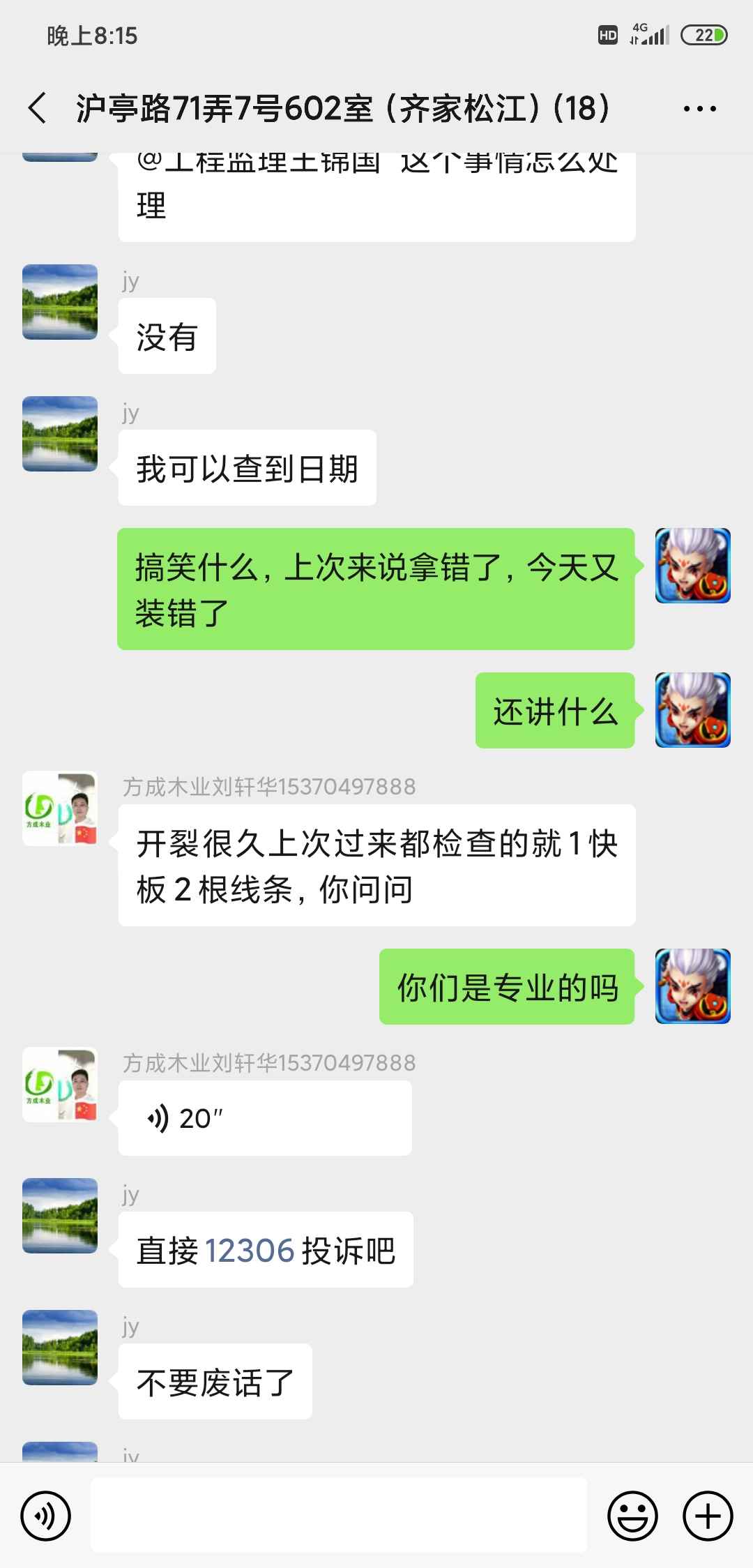Play the 20-second voice message
This screenshot has height=1568, width=753.
[x=264, y=1118]
